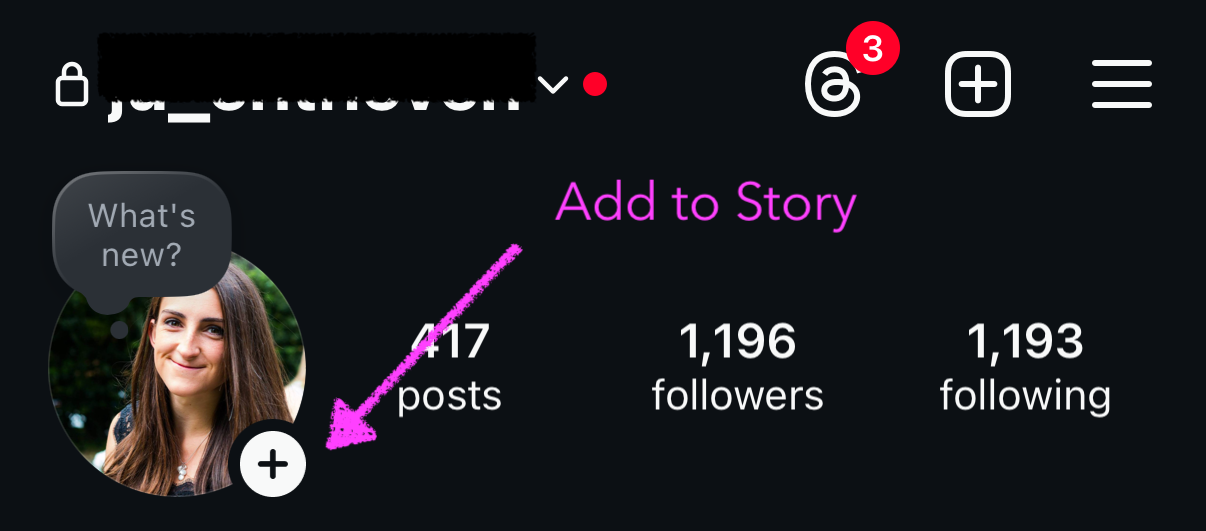The height and width of the screenshot is (531, 1206).
Task: Open the 1,196 followers list
Action: click(737, 368)
